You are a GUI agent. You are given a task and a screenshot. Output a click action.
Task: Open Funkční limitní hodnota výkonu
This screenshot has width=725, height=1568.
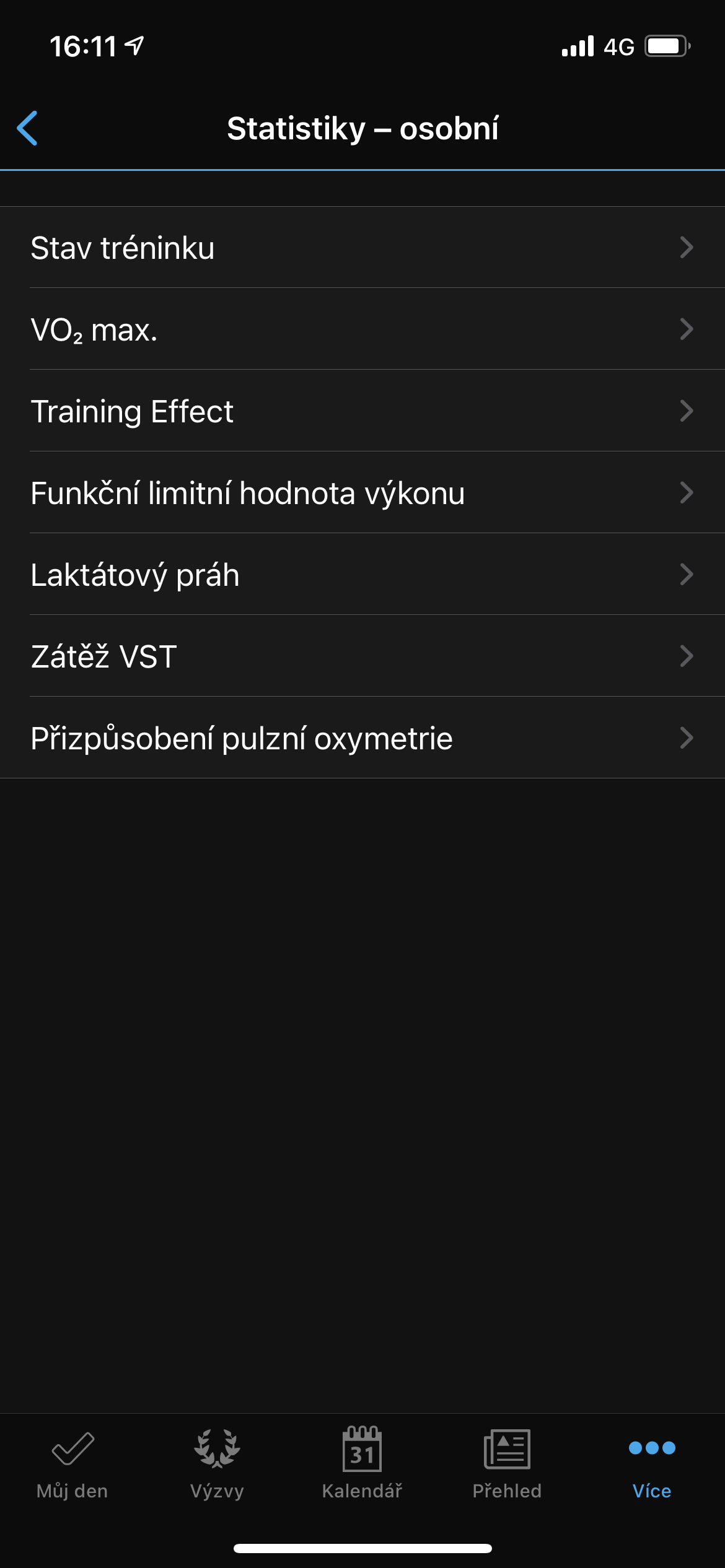point(362,493)
